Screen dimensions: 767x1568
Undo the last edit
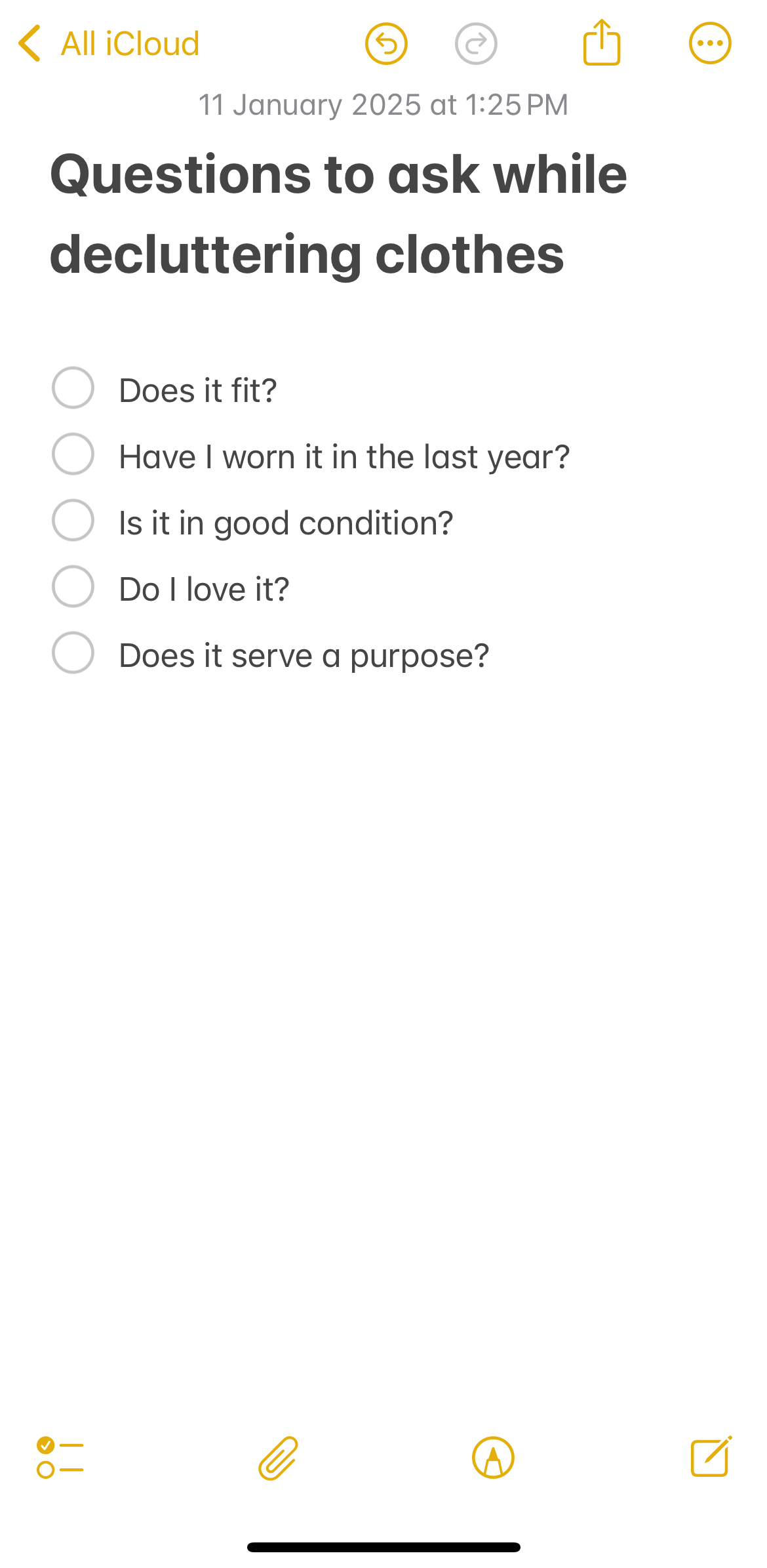point(386,44)
